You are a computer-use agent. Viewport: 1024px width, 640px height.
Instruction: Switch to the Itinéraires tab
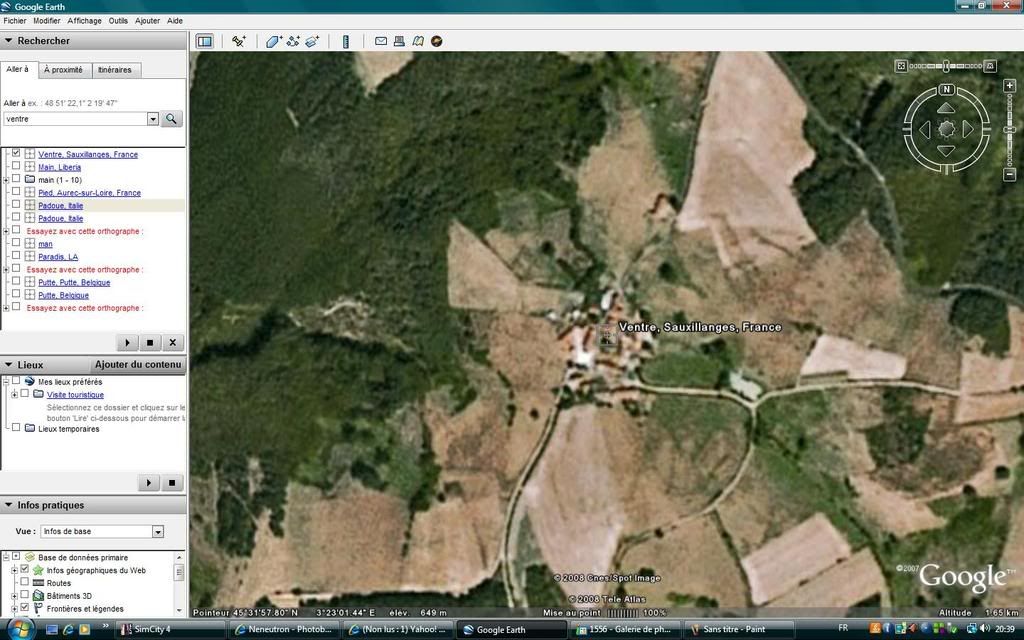[114, 70]
